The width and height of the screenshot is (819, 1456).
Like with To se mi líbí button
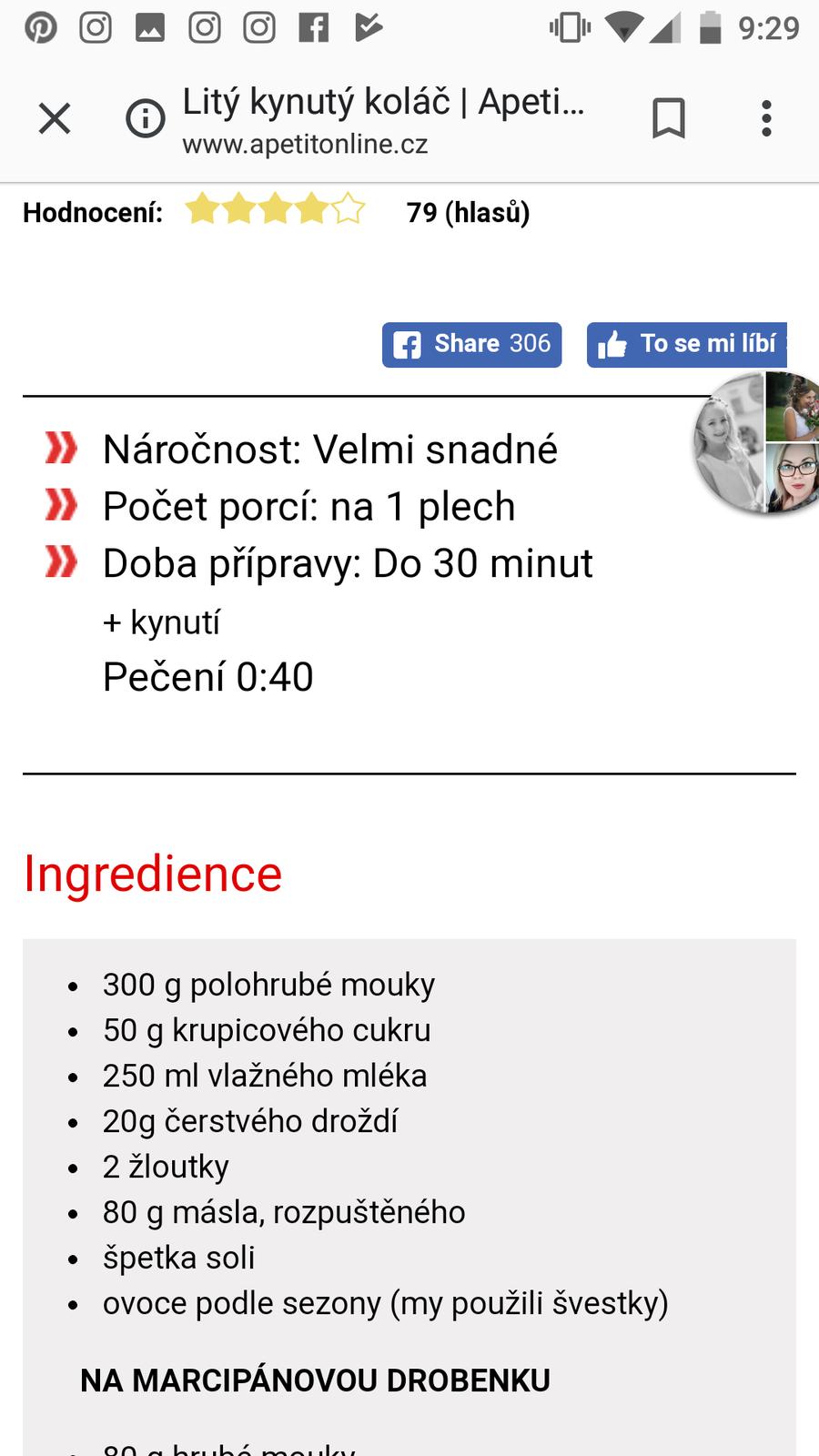pos(688,345)
